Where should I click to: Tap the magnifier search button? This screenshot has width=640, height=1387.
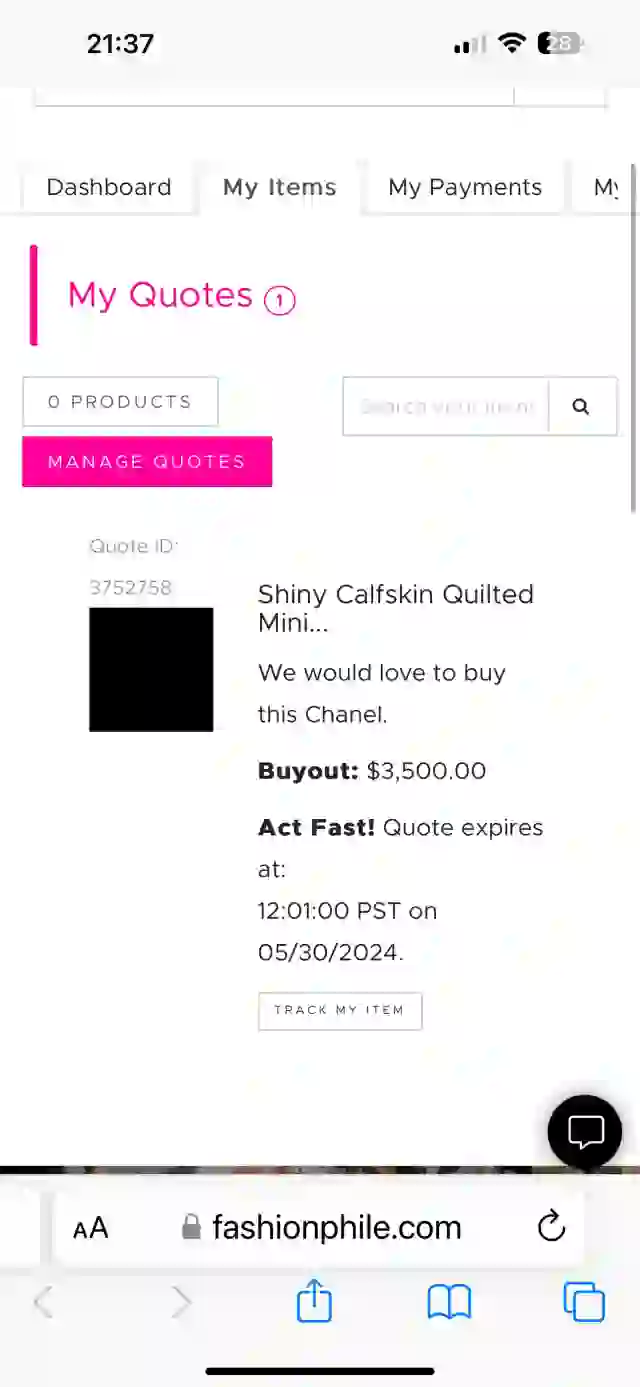tap(582, 407)
